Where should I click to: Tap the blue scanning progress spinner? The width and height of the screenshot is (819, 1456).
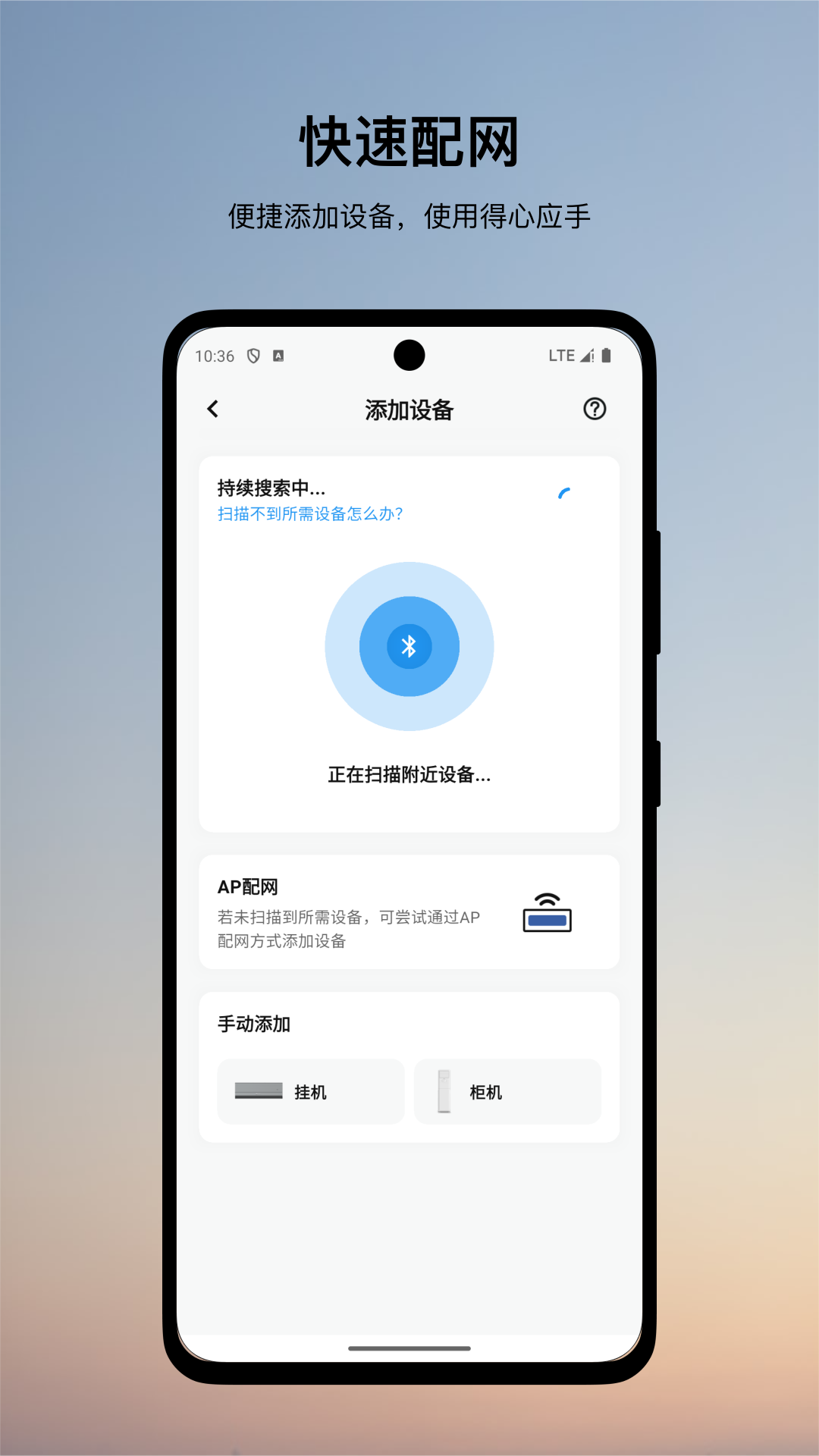tap(565, 494)
